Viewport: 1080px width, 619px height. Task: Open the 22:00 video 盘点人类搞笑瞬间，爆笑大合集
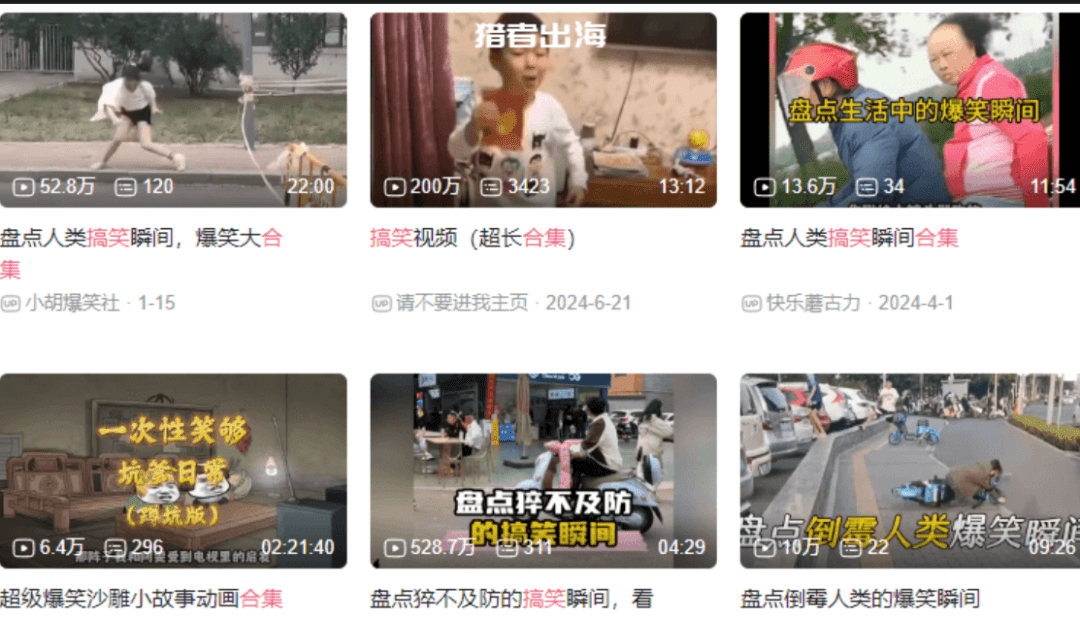(173, 110)
